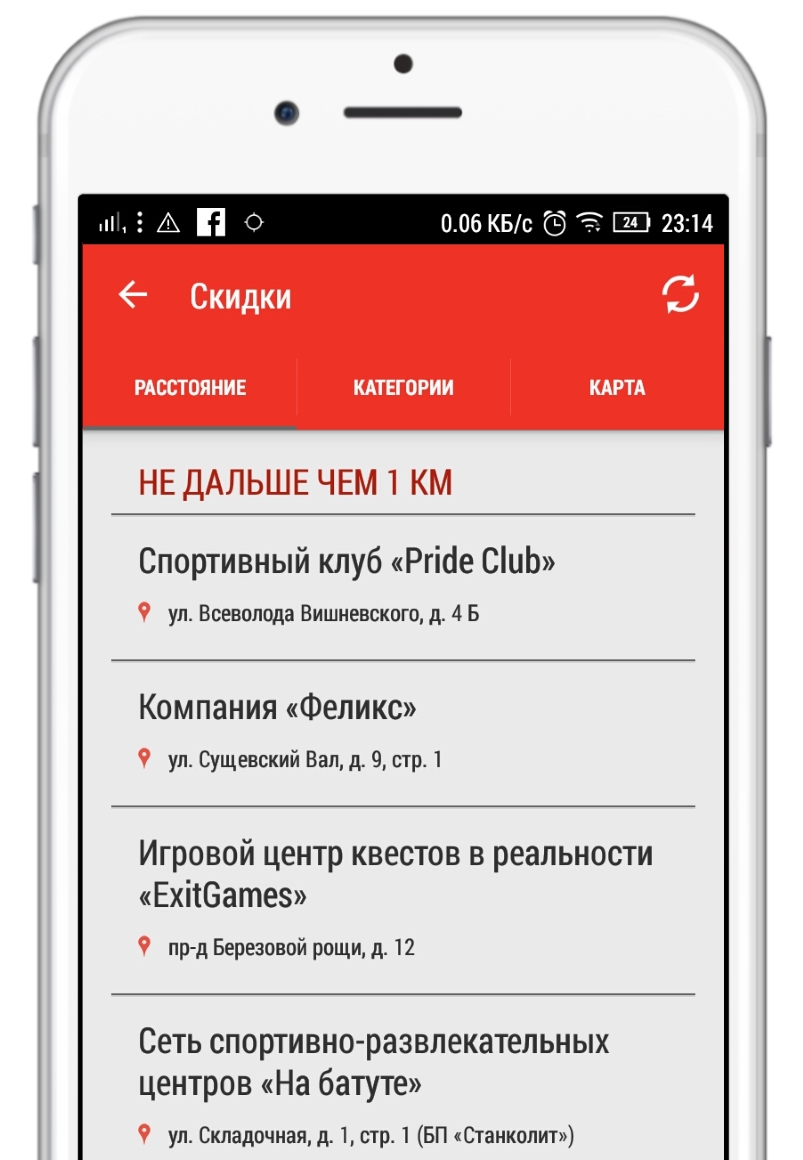Refresh the discounts list
The image size is (803, 1160).
(x=680, y=295)
